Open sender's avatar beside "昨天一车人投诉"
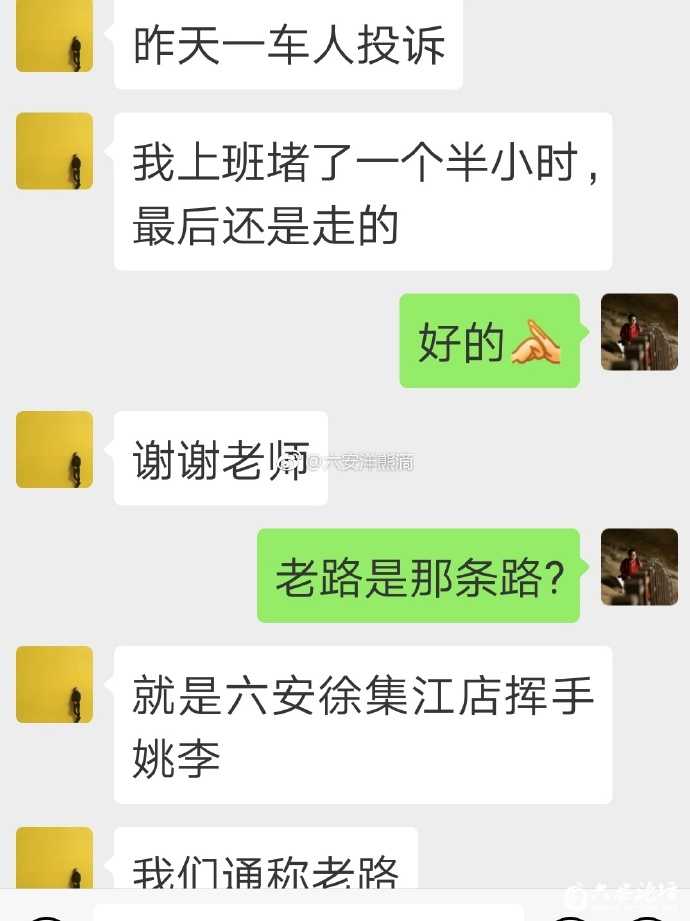690x921 pixels. [54, 37]
